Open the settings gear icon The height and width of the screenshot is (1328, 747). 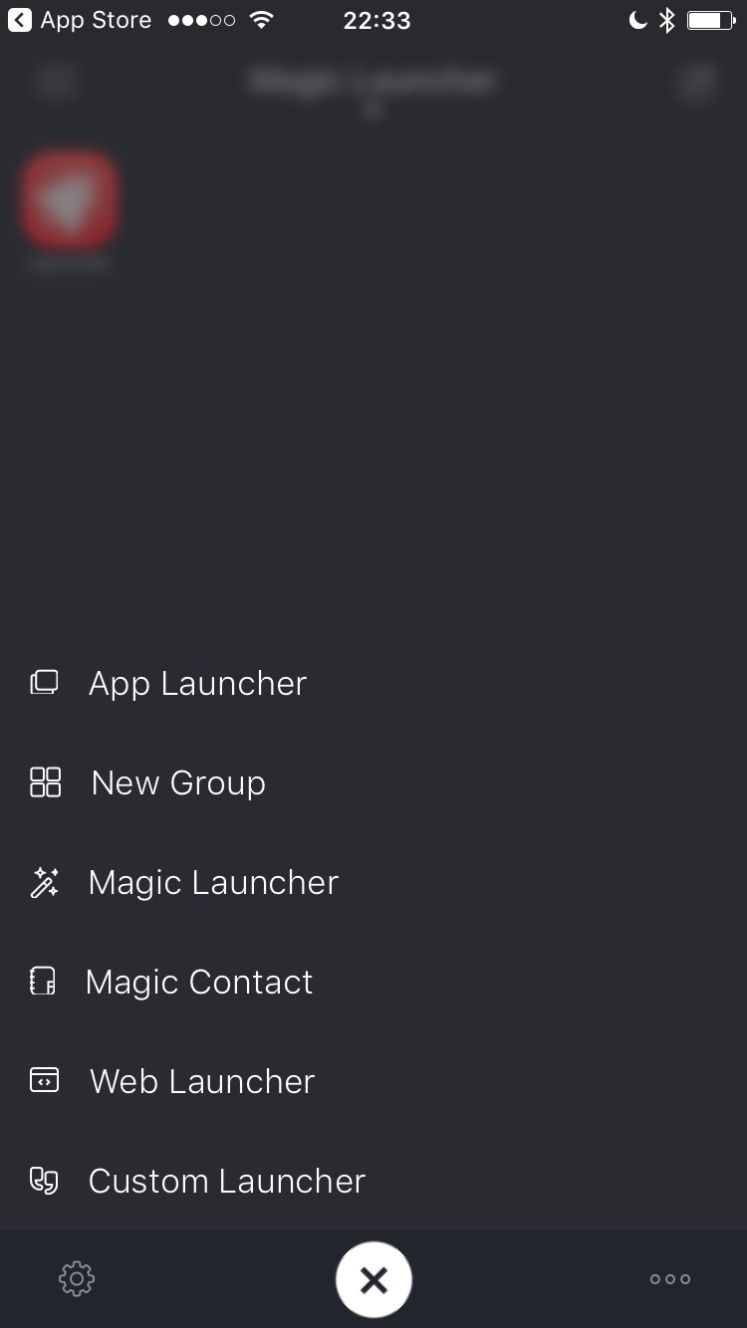(77, 1278)
